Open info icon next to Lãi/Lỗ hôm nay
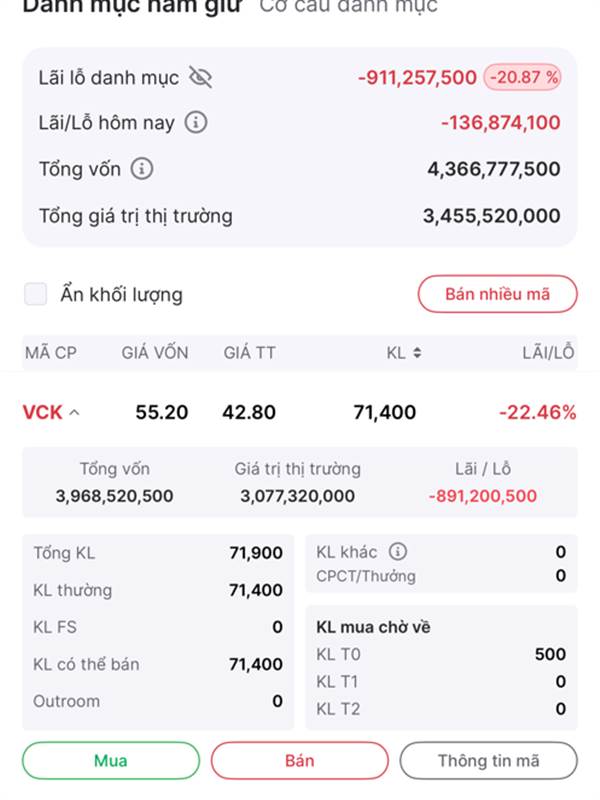600x800 pixels. coord(196,122)
